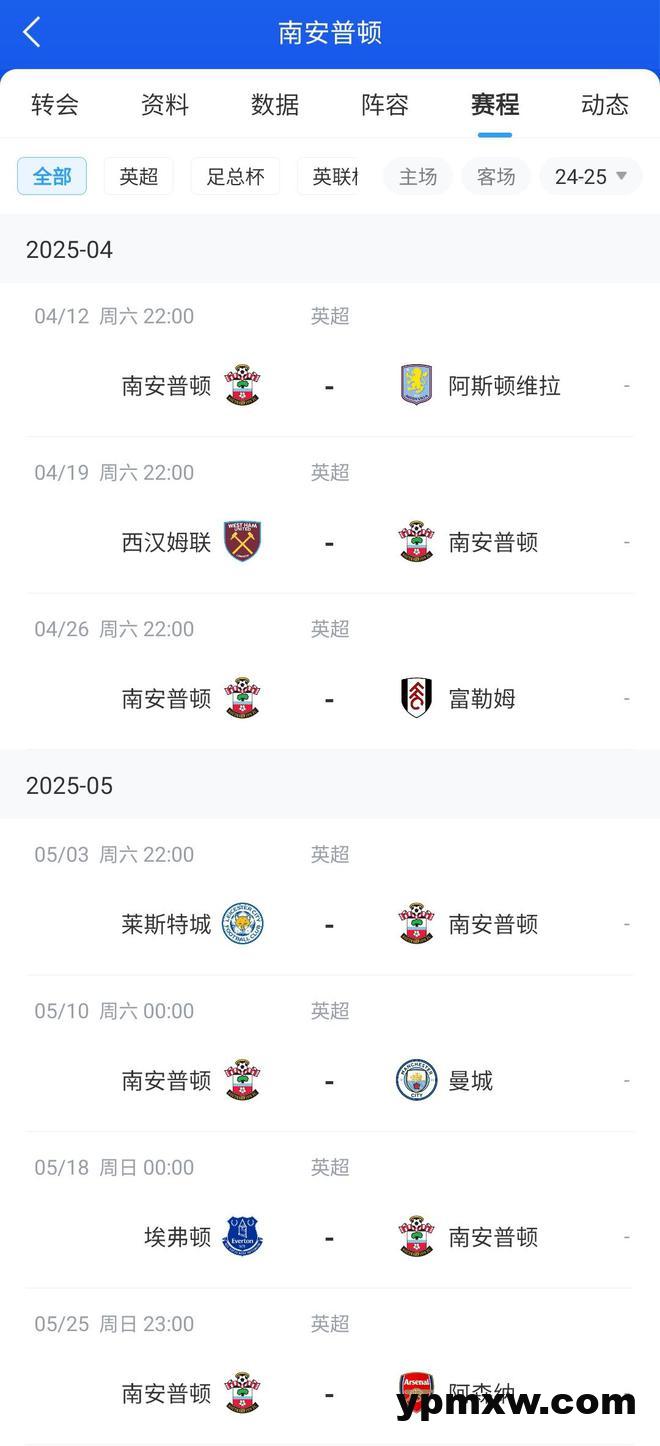This screenshot has height=1446, width=660.
Task: Filter matches by 英超
Action: 139,176
